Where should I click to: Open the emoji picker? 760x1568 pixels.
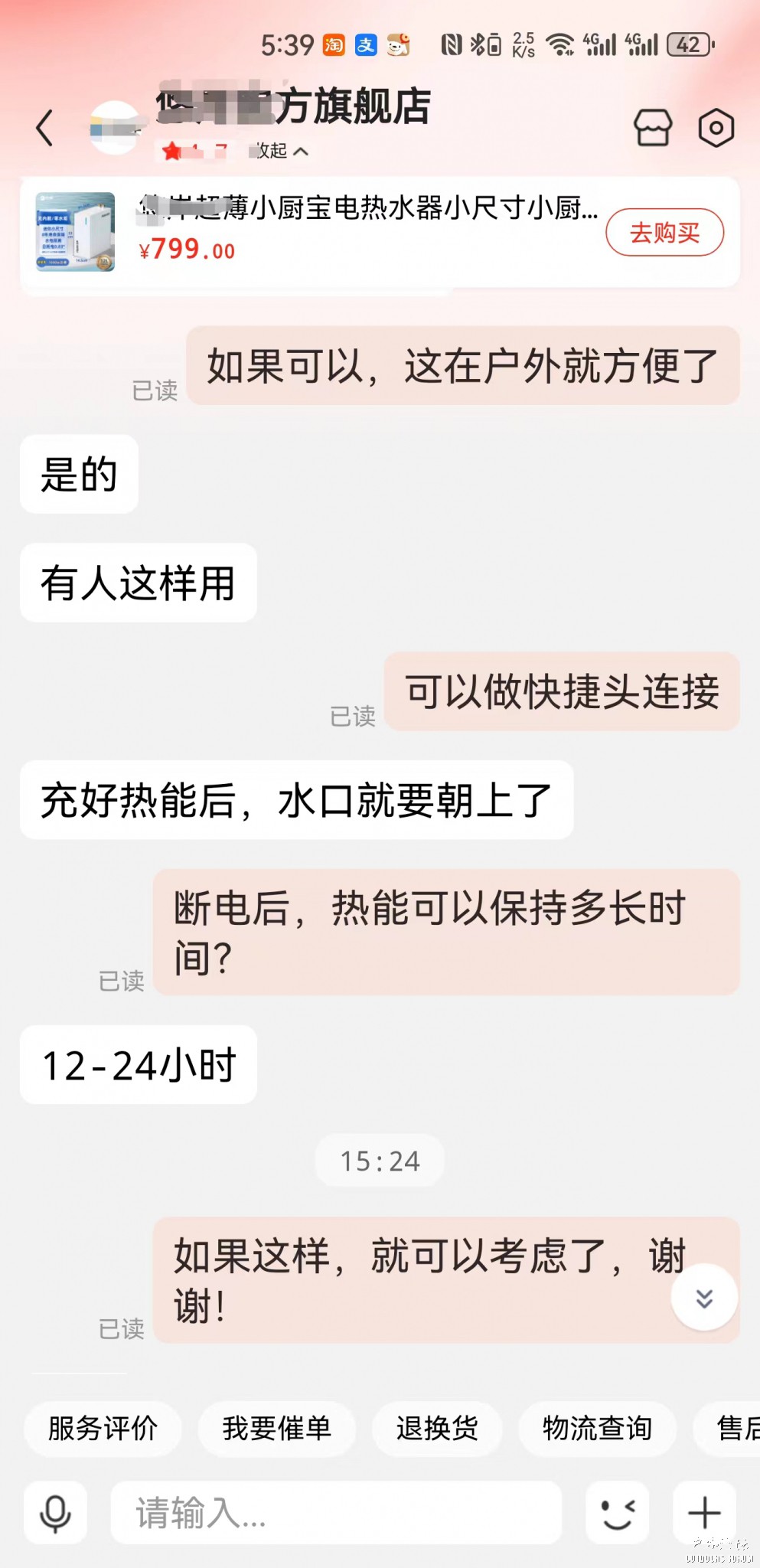pyautogui.click(x=618, y=1513)
